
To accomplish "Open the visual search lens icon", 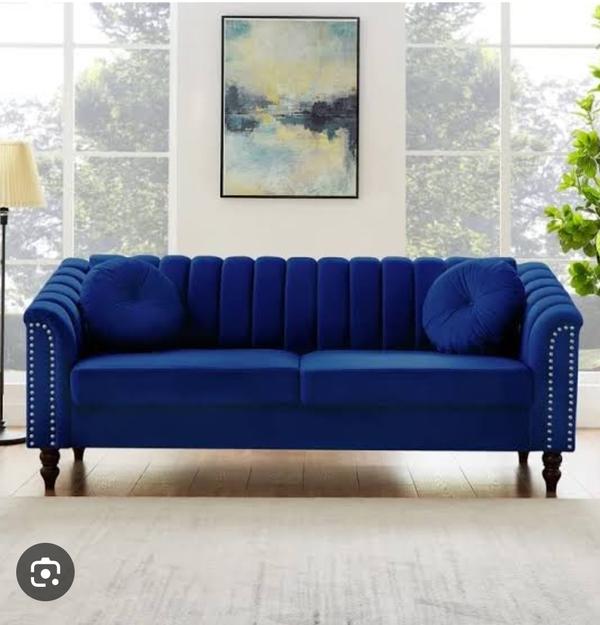I will click(x=45, y=572).
